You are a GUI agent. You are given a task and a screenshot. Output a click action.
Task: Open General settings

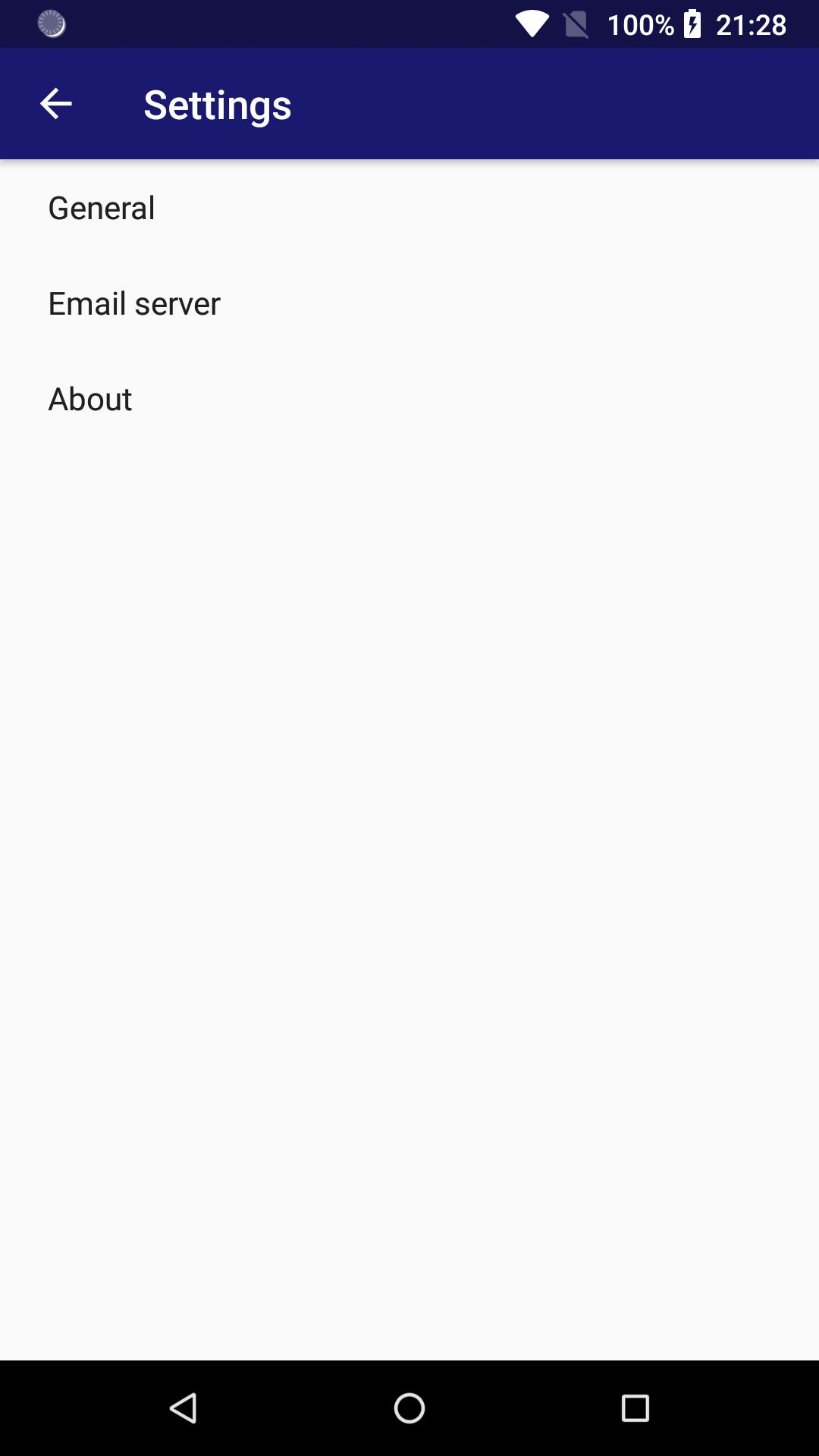coord(102,208)
